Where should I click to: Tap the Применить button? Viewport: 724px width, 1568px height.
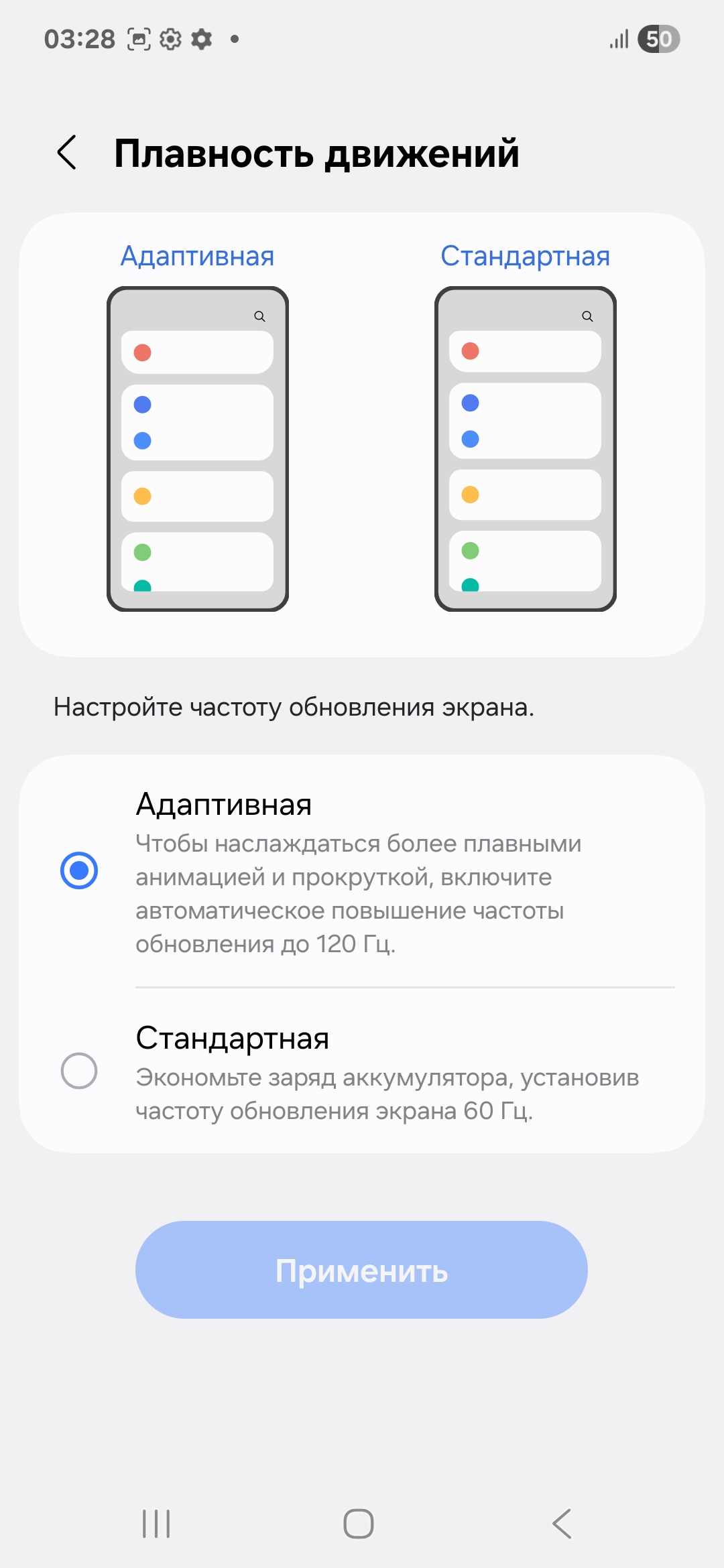coord(361,1270)
